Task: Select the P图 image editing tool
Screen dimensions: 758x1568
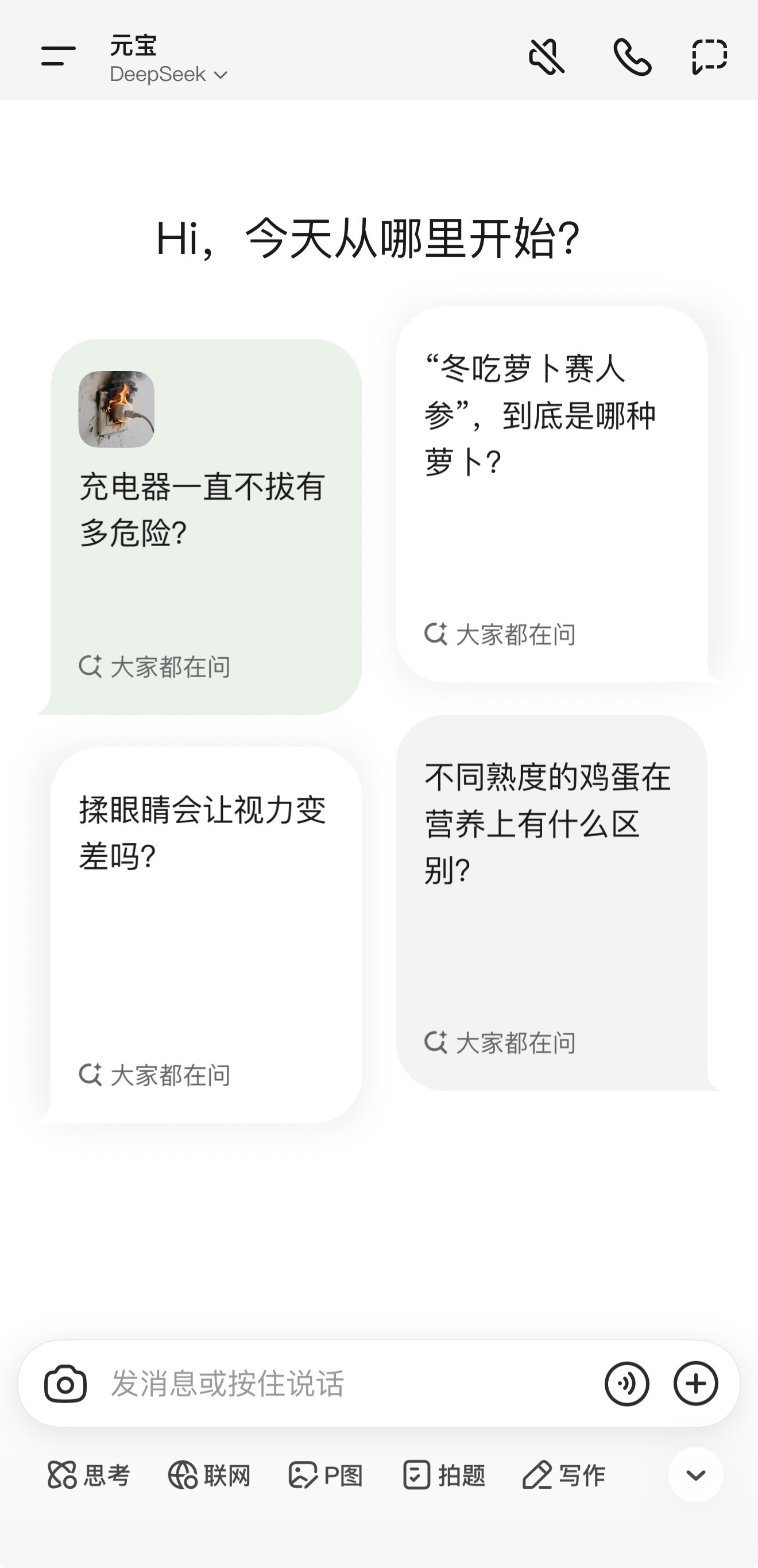Action: [x=326, y=1476]
